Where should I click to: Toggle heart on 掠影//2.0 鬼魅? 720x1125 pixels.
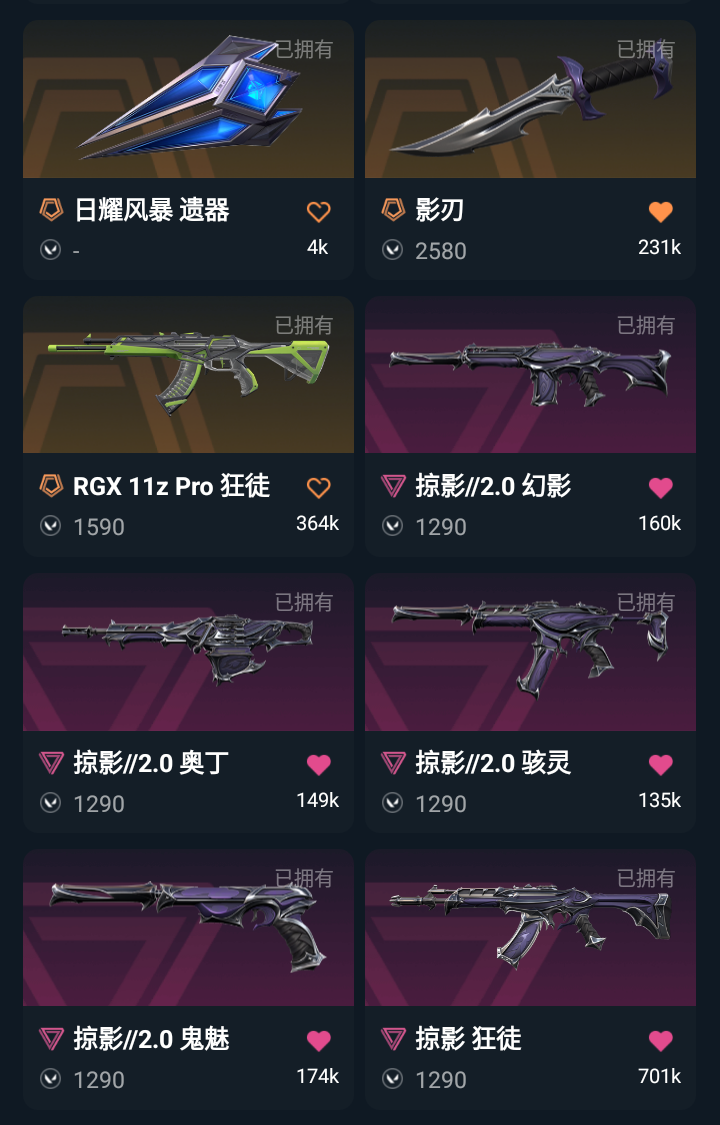(318, 1041)
